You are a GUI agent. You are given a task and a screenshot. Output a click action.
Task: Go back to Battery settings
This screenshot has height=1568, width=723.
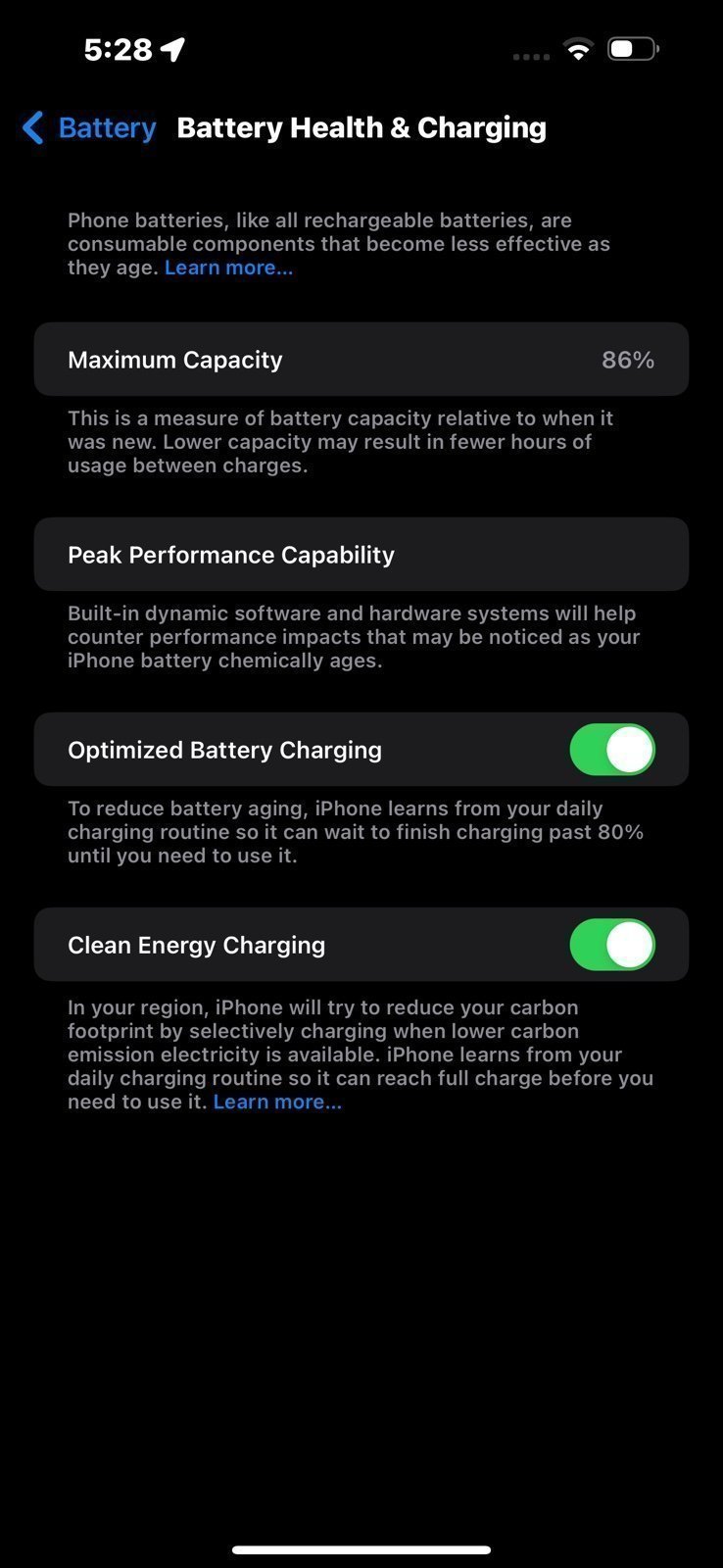click(89, 127)
